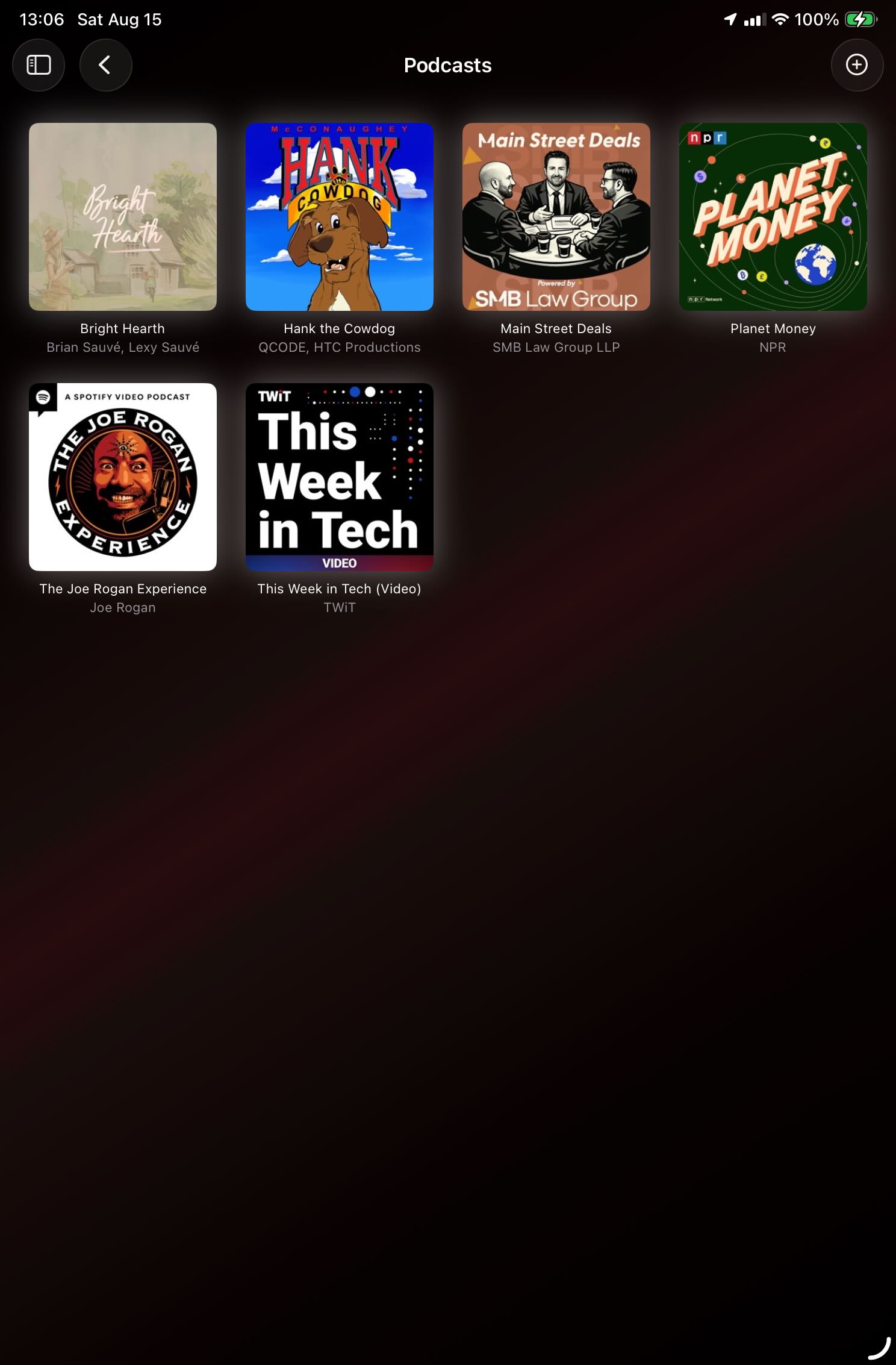Toggle the sidebar panel button
Screen dimensions: 896x1365
click(x=39, y=65)
